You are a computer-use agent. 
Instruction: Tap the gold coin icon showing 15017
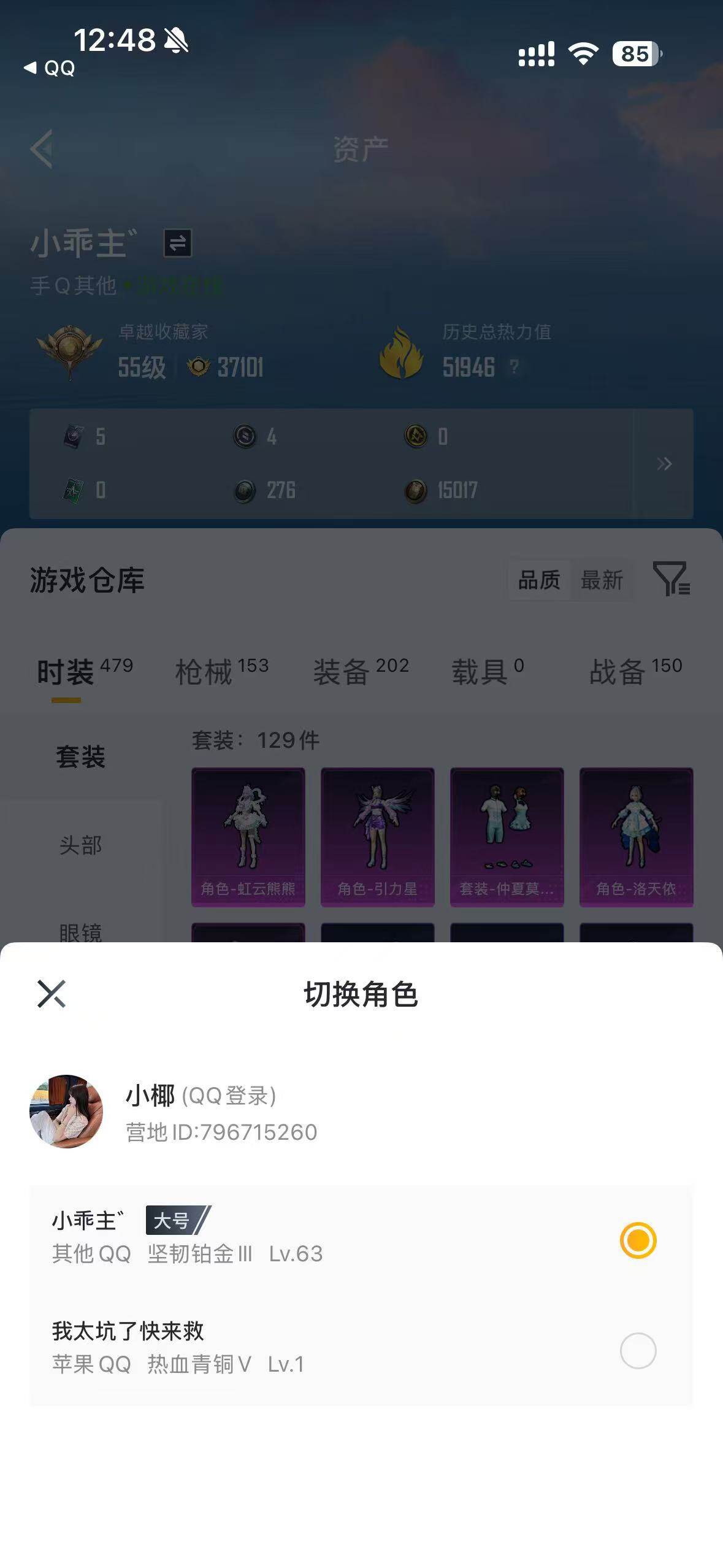(417, 490)
